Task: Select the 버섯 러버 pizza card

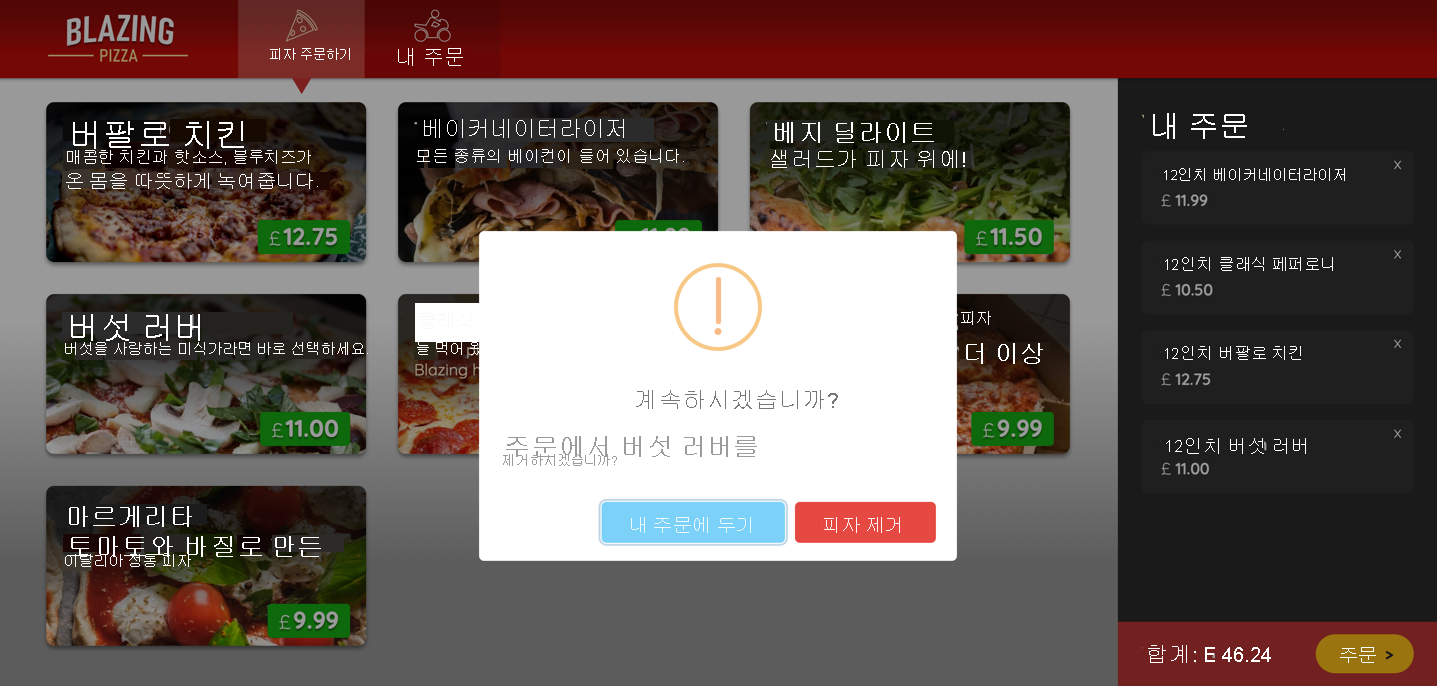Action: coord(206,374)
